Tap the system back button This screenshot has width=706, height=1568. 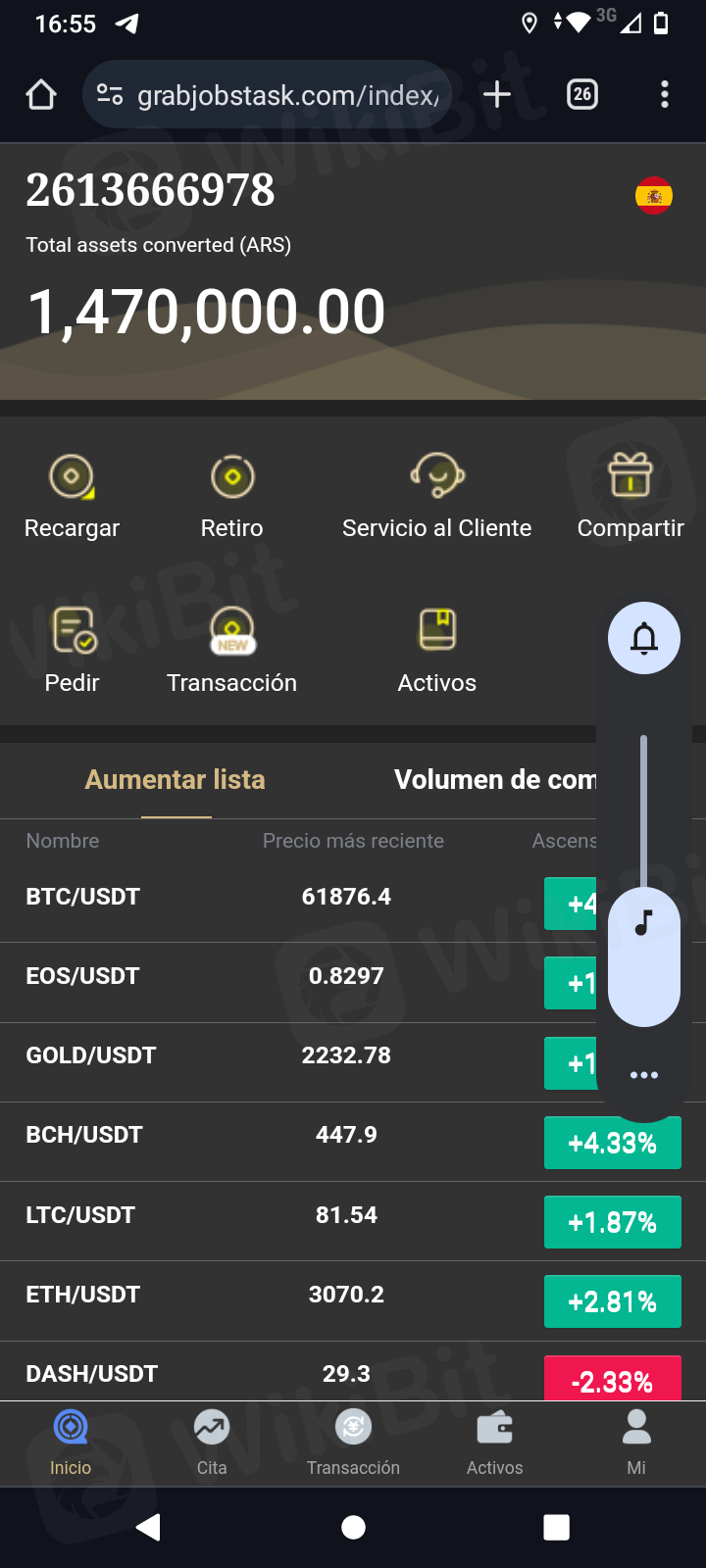[x=148, y=1527]
